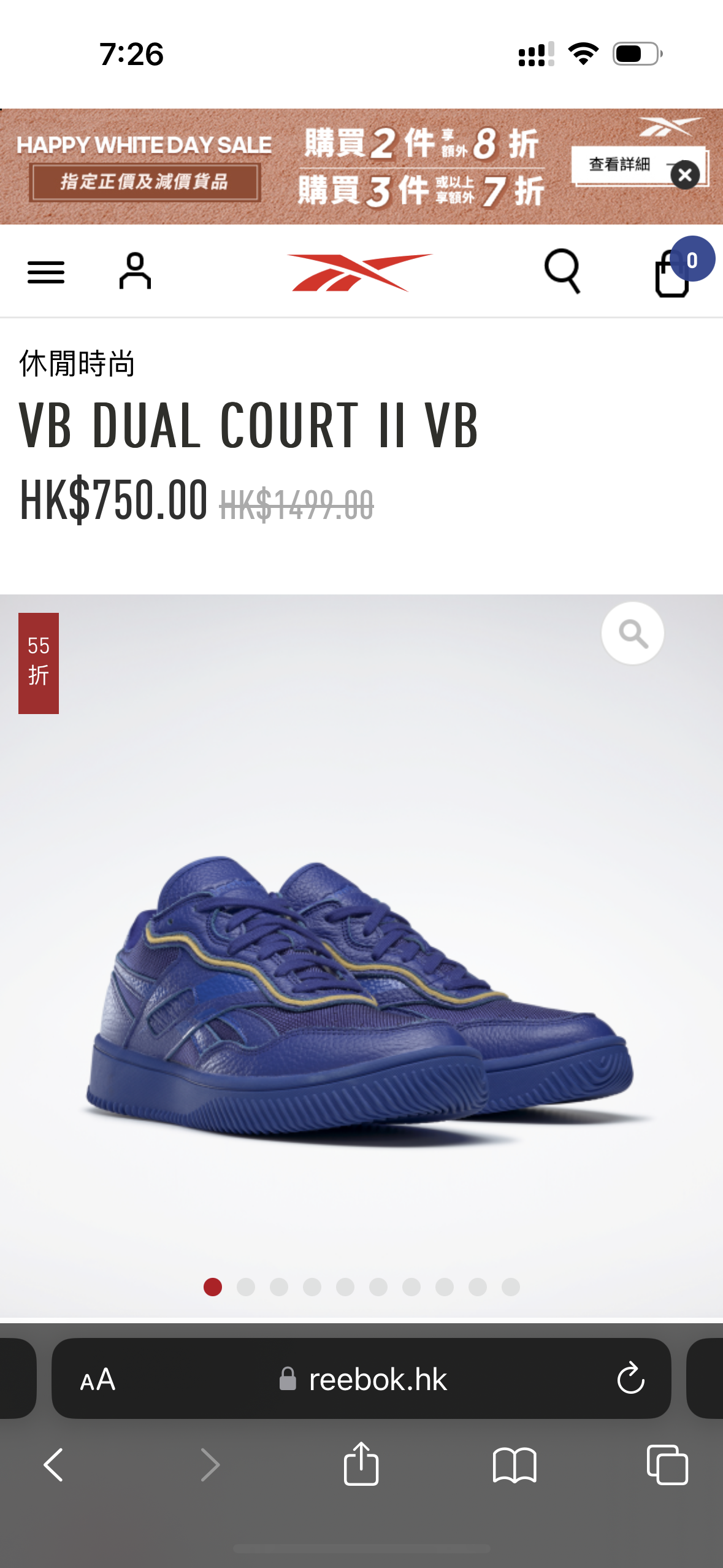723x1568 pixels.
Task: Open the site search magnifier
Action: [562, 271]
